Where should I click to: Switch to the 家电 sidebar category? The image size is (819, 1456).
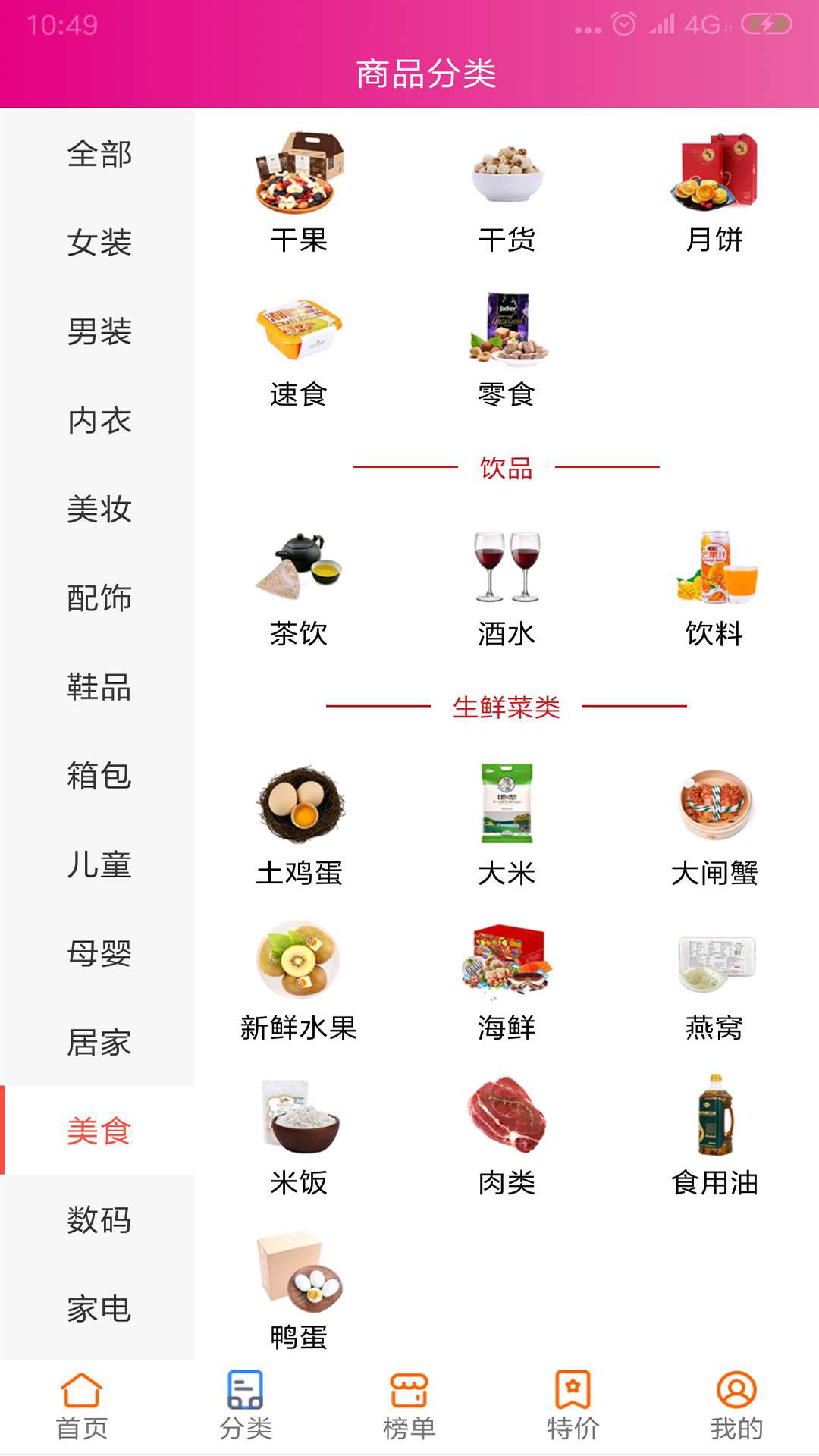point(99,1308)
